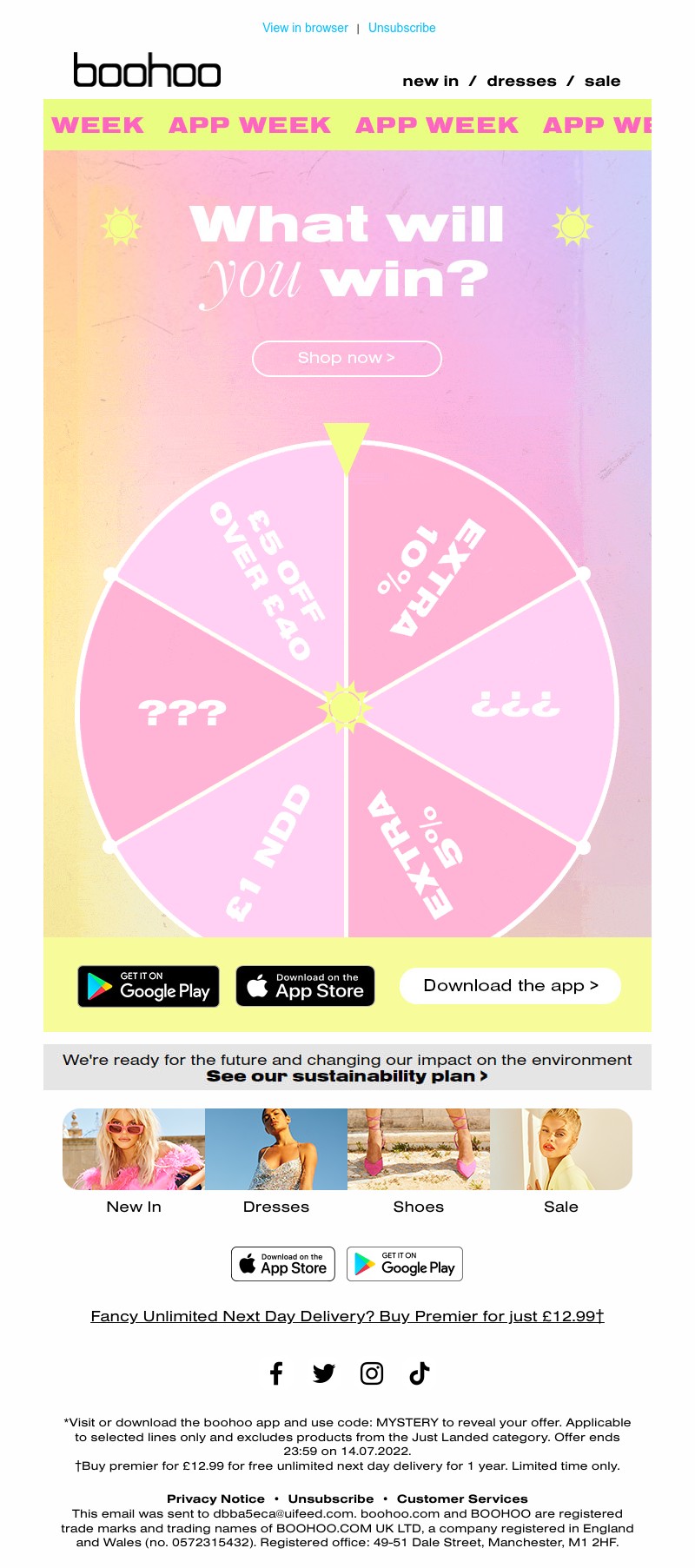
Task: Tap the Download the app button
Action: click(510, 985)
